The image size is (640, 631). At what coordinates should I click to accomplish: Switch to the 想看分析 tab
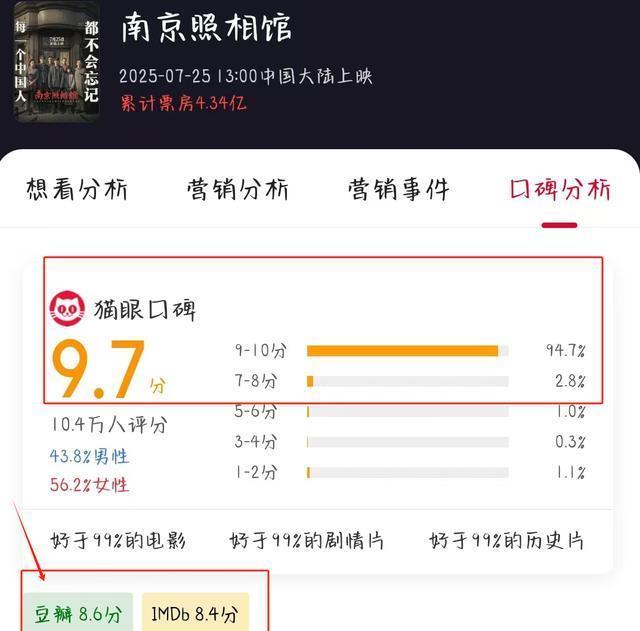point(77,189)
